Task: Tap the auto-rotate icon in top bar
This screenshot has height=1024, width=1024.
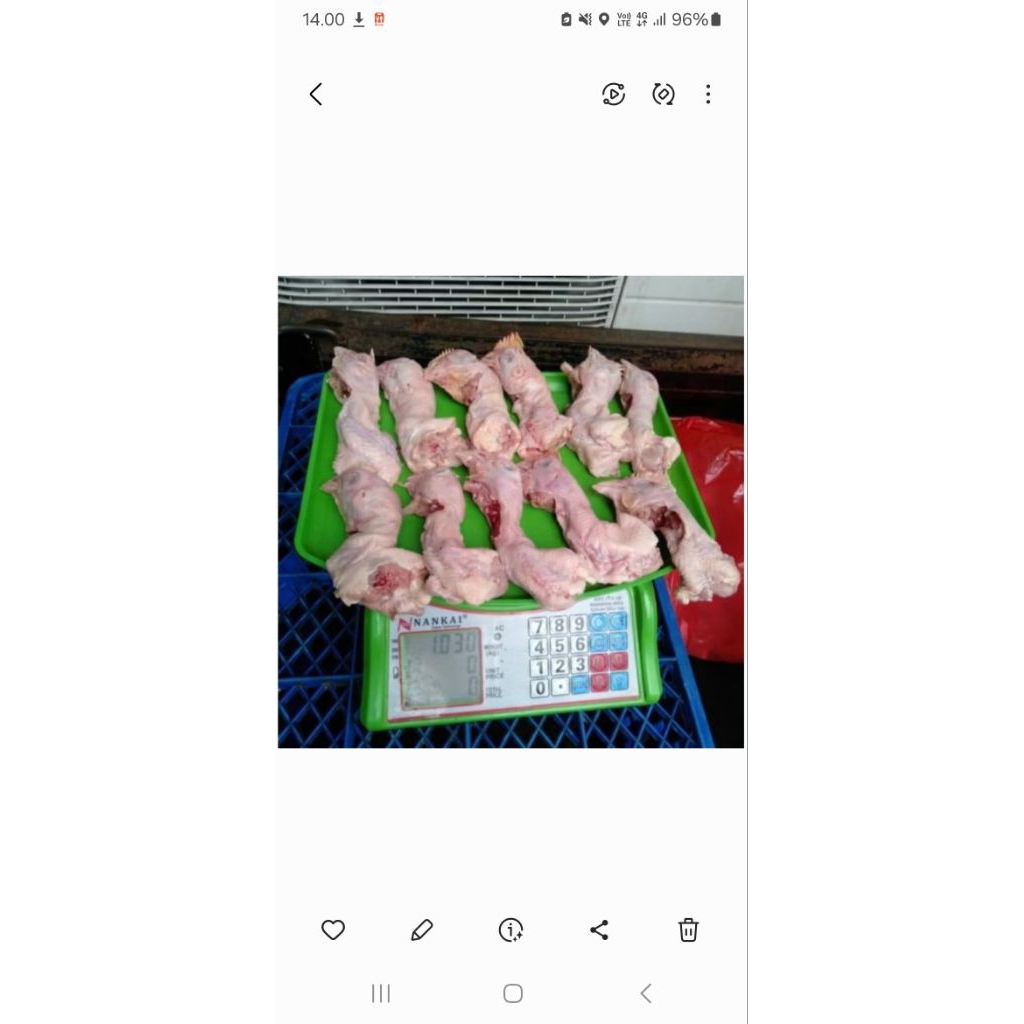Action: (x=663, y=94)
